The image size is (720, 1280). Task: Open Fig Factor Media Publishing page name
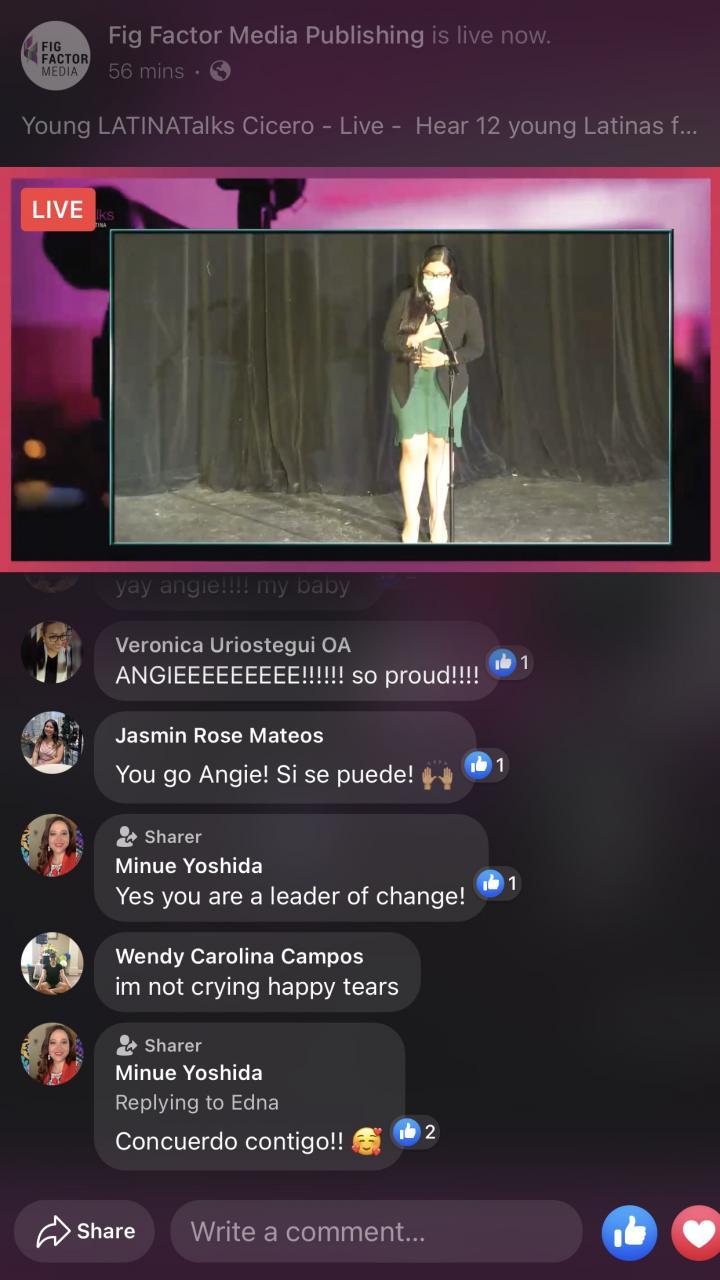pos(266,36)
